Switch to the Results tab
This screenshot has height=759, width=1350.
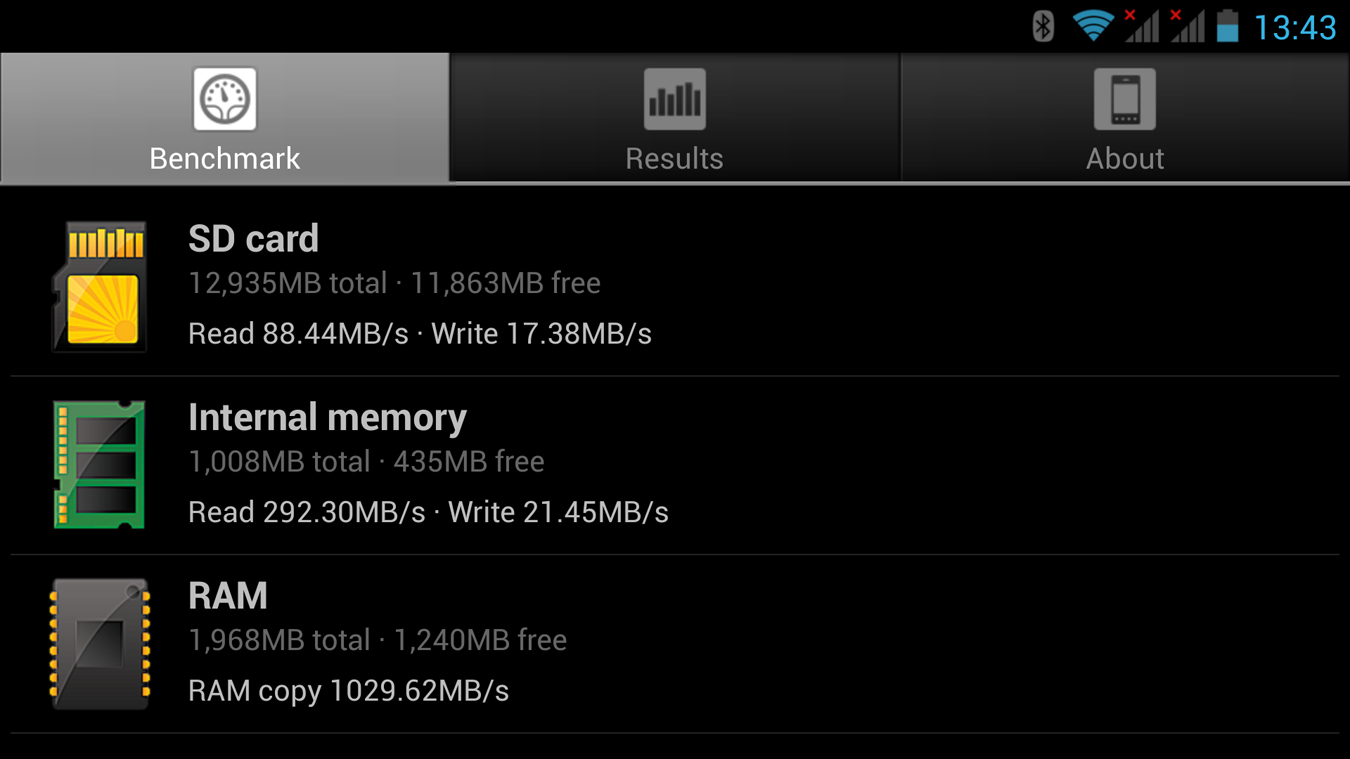click(674, 118)
